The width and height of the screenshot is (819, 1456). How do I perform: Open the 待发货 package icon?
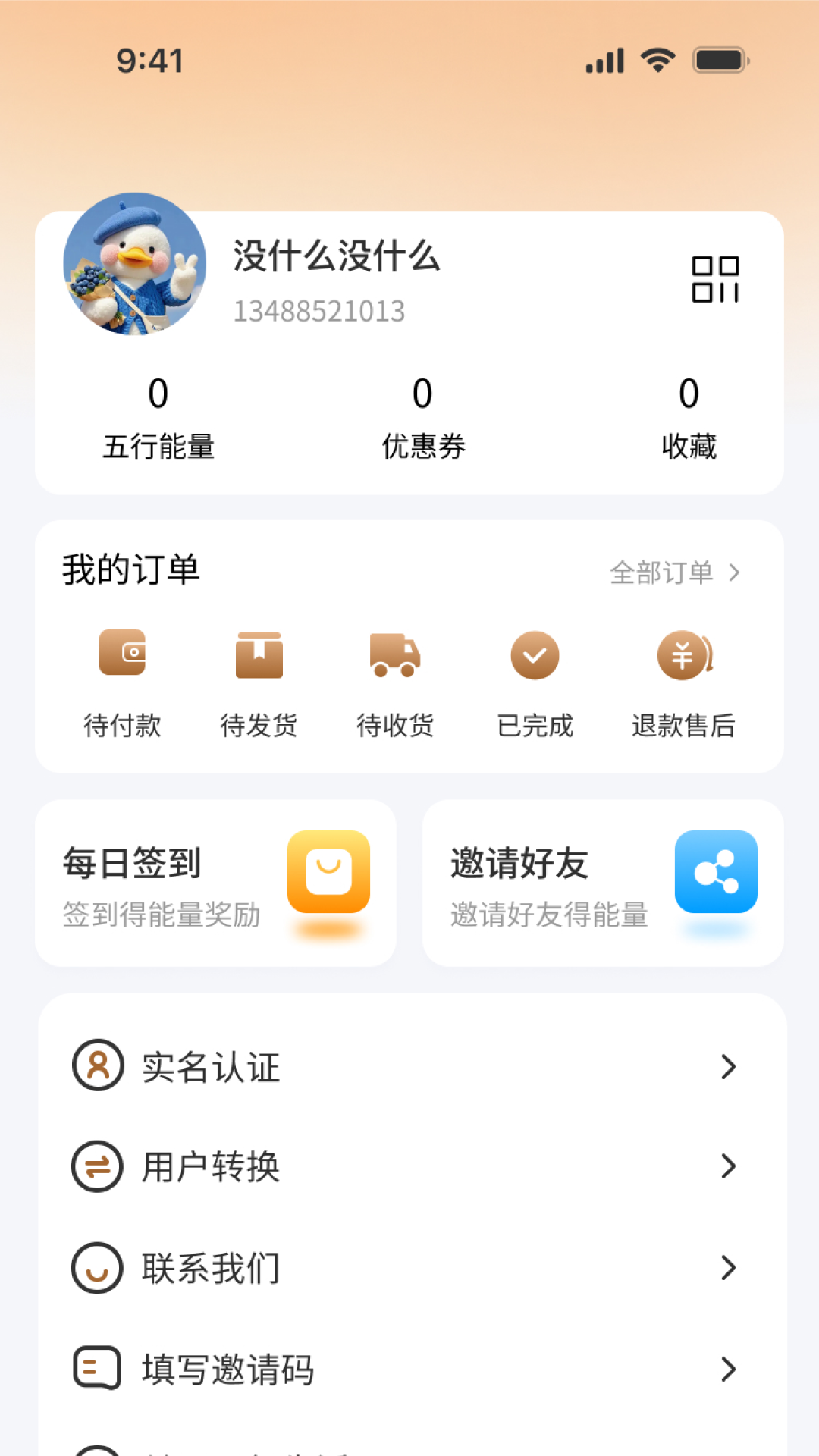[x=259, y=654]
